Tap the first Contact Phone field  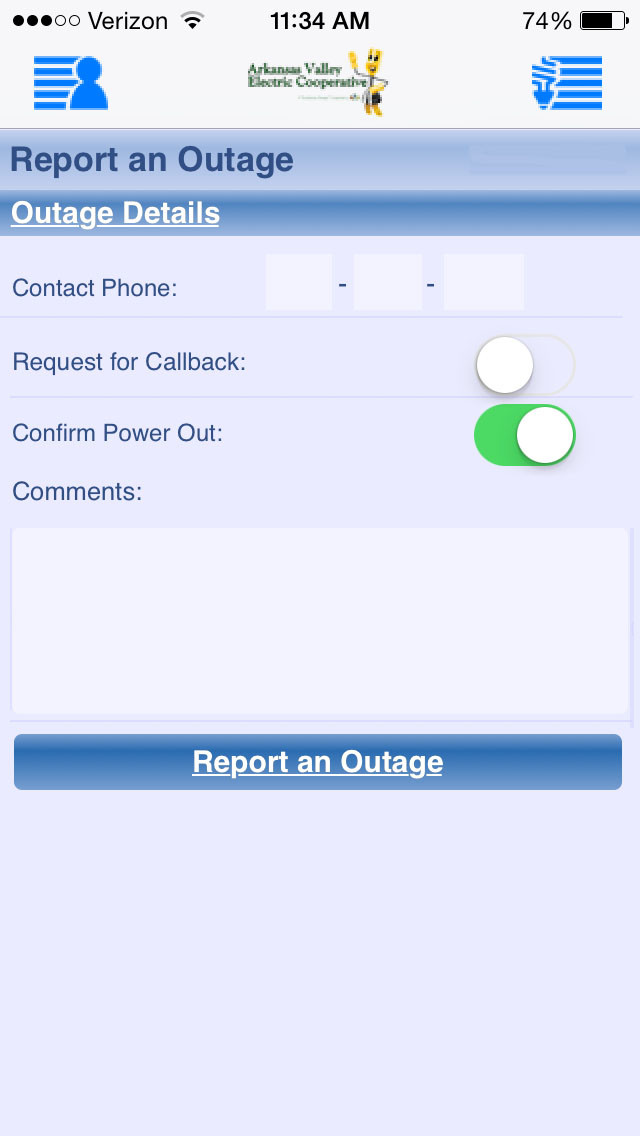point(299,282)
